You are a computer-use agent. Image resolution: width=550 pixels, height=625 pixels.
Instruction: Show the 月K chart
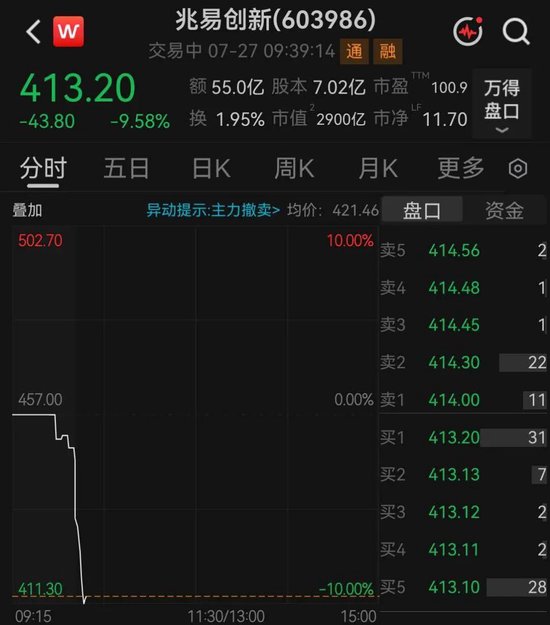(378, 168)
